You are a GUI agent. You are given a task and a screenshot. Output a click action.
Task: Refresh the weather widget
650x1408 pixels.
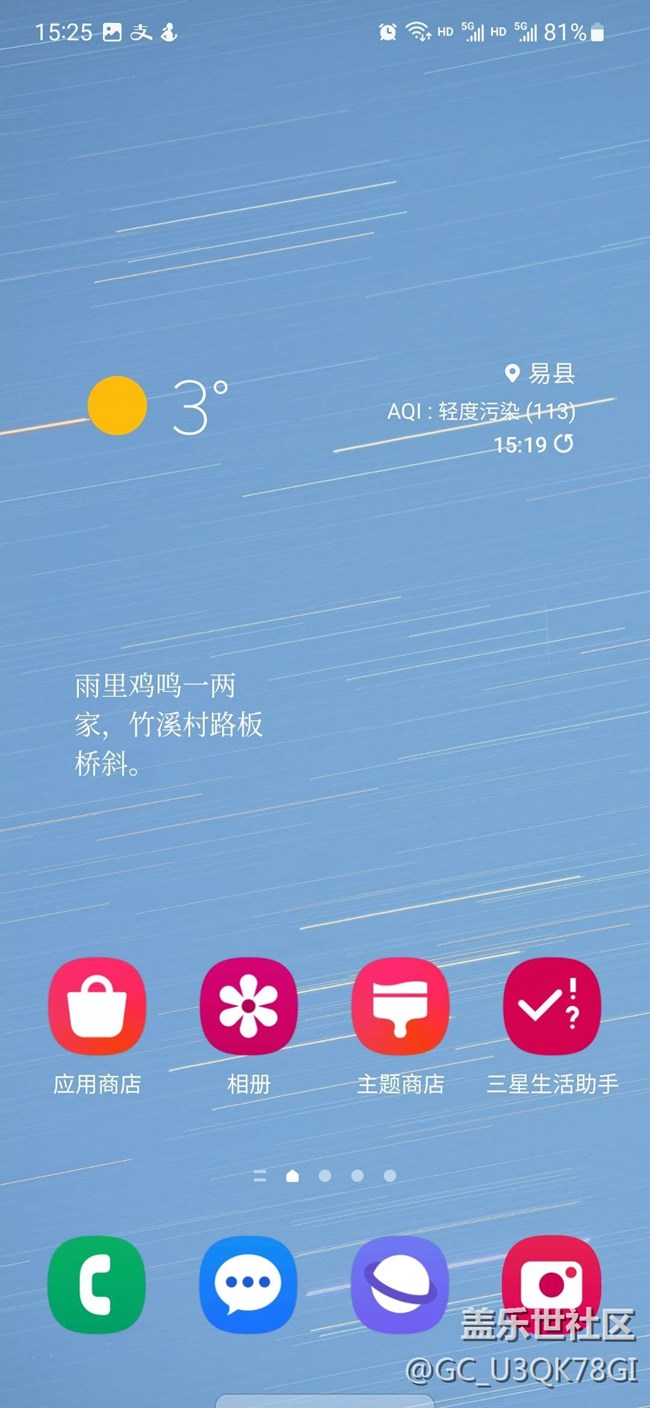coord(564,444)
